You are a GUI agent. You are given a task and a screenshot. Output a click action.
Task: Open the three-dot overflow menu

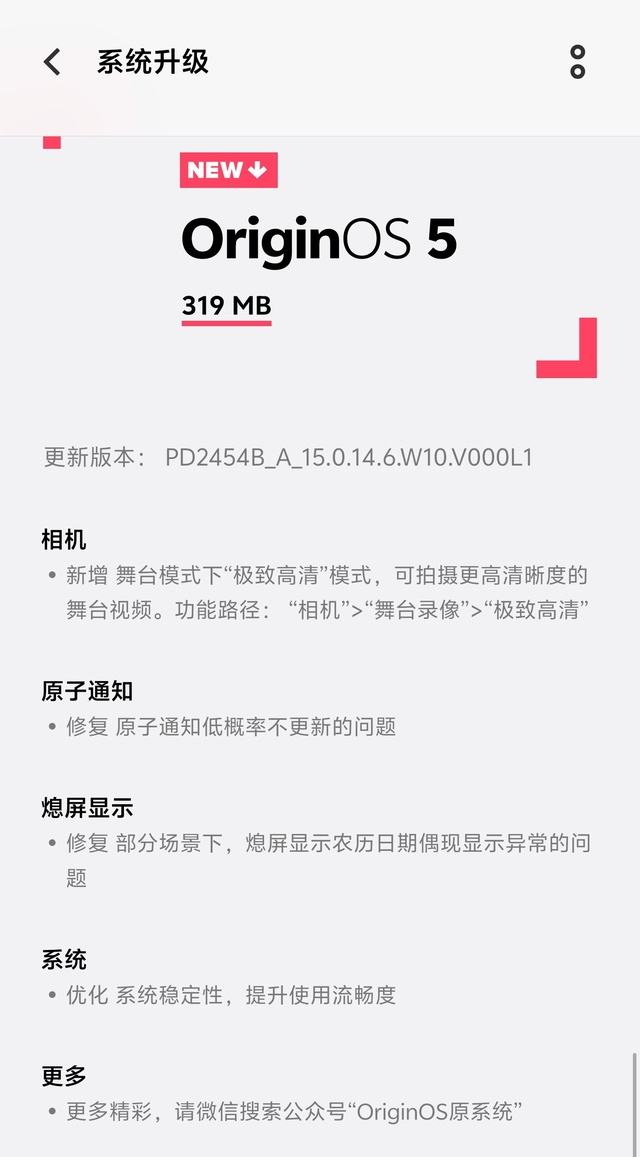click(x=577, y=62)
